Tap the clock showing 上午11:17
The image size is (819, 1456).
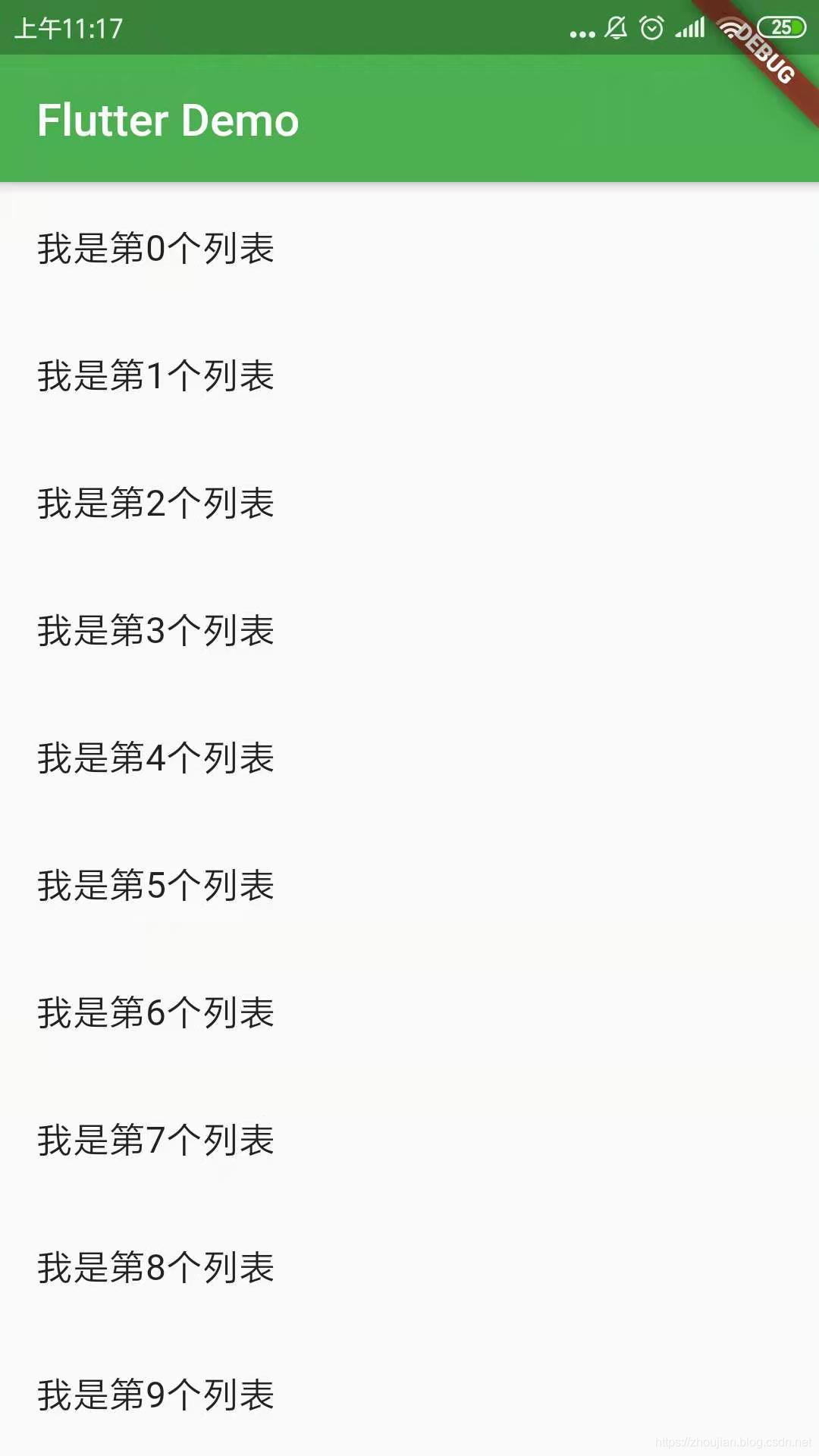click(x=72, y=28)
